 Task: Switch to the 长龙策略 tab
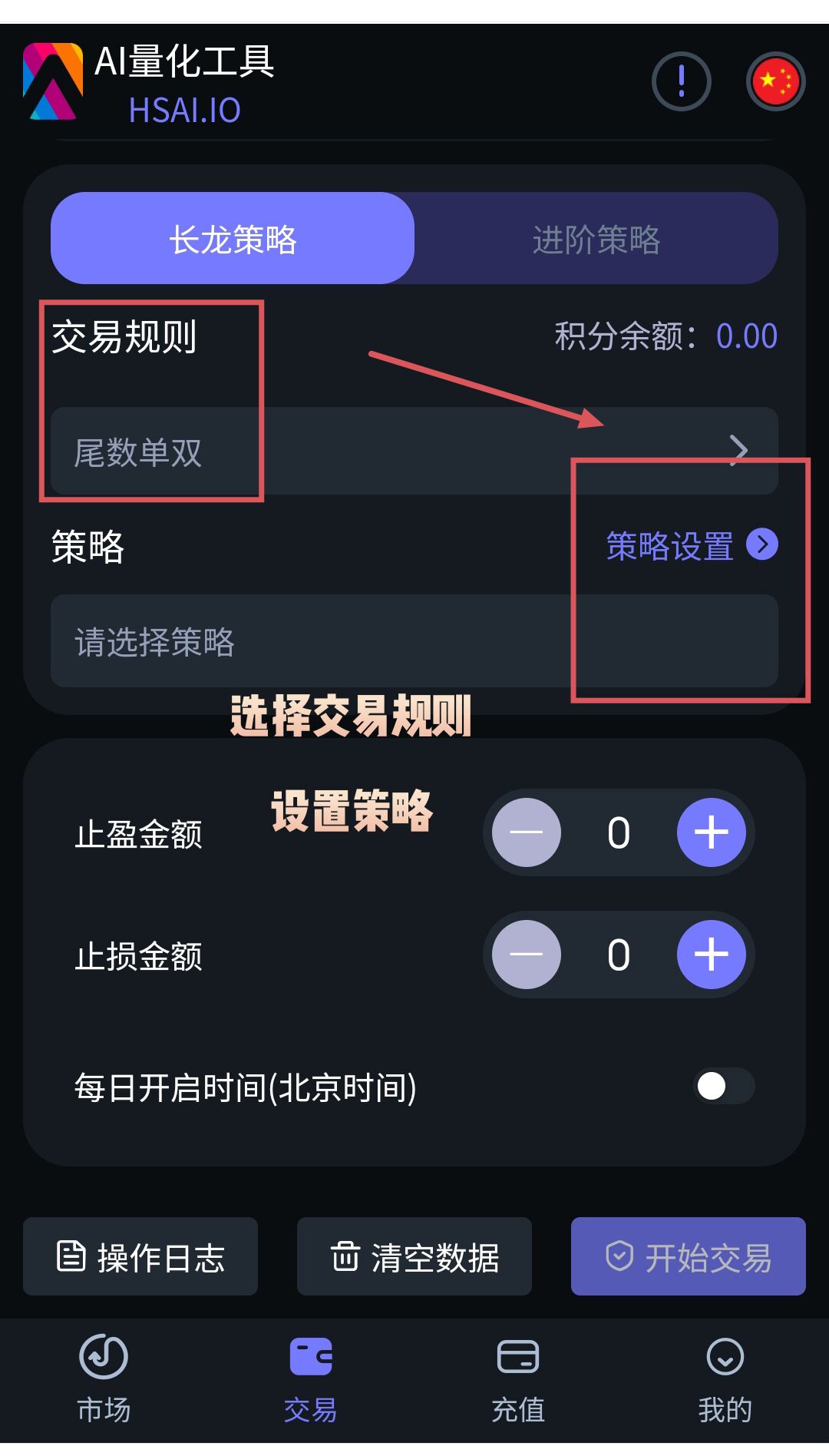point(233,239)
